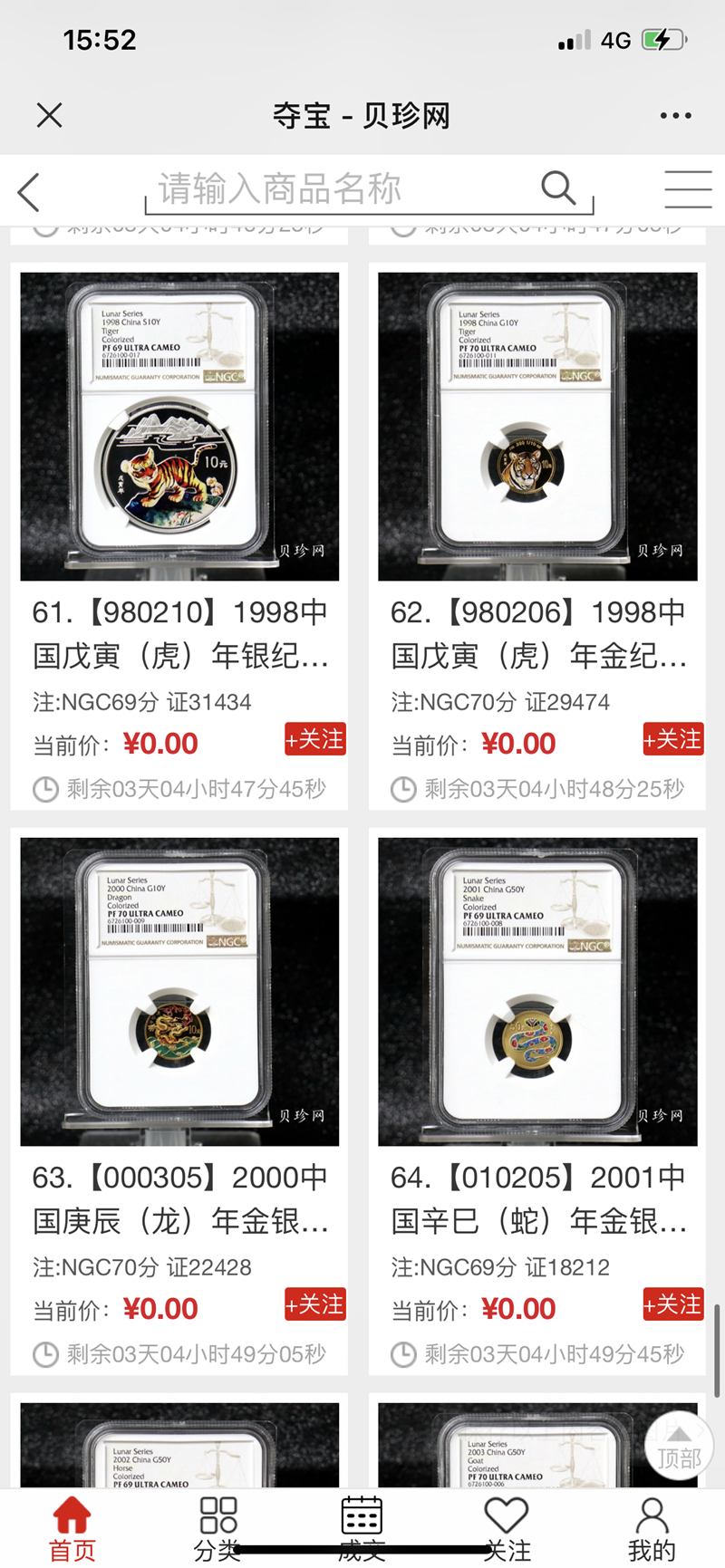Switch to the 我的 tab
This screenshot has width=725, height=1568.
click(x=652, y=1529)
